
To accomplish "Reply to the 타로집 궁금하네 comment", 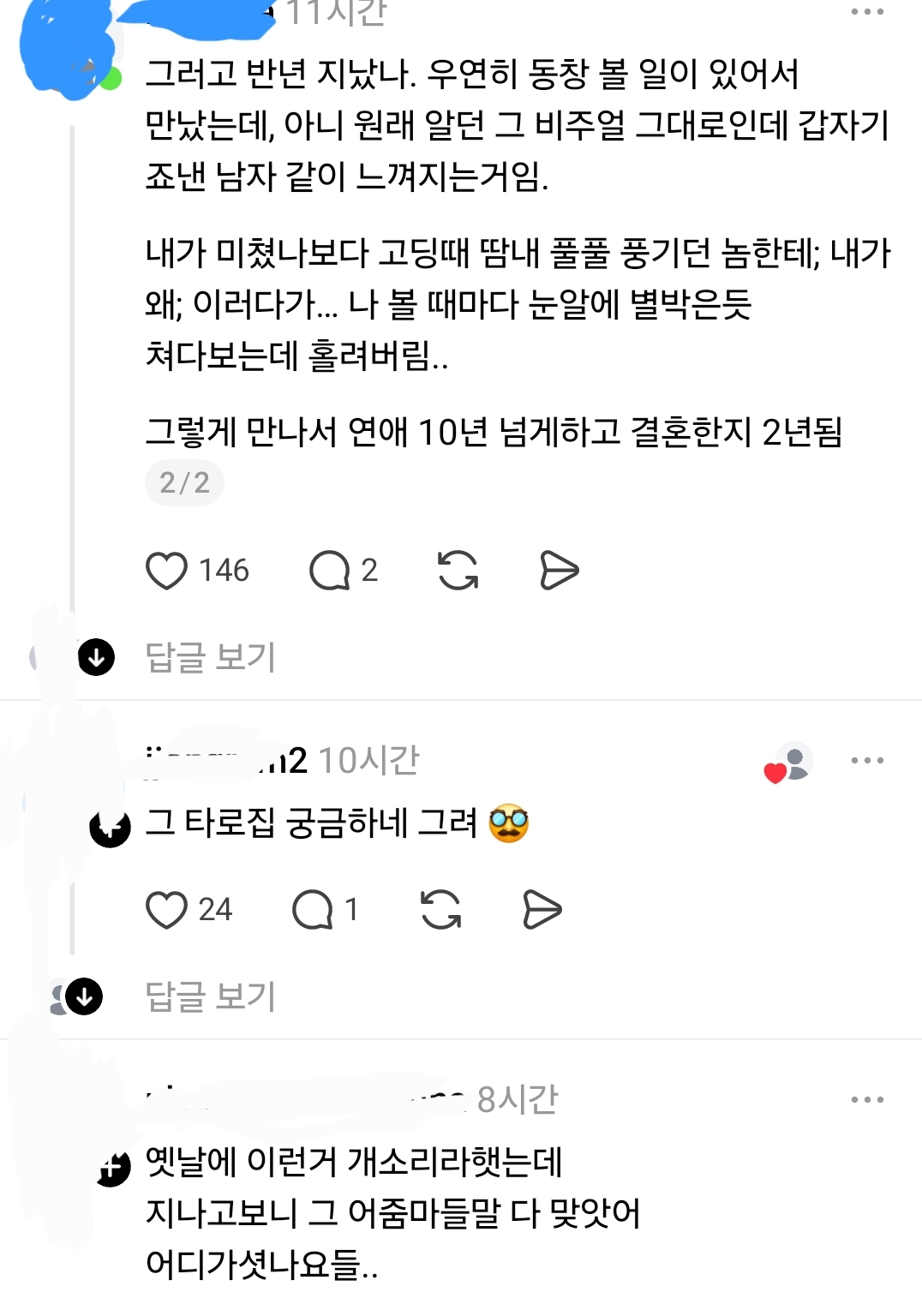I will [x=313, y=910].
